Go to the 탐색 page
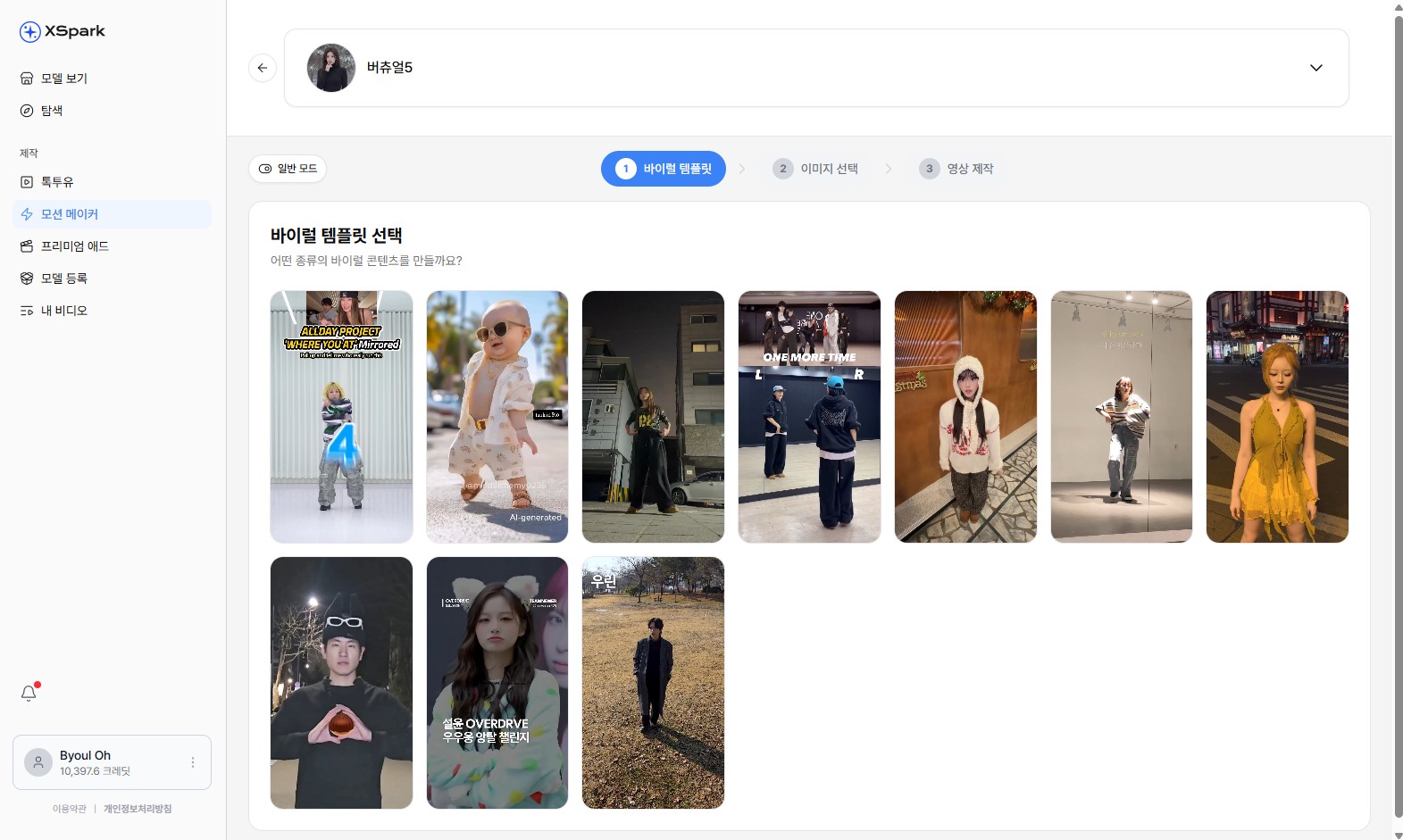1403x840 pixels. pyautogui.click(x=52, y=111)
